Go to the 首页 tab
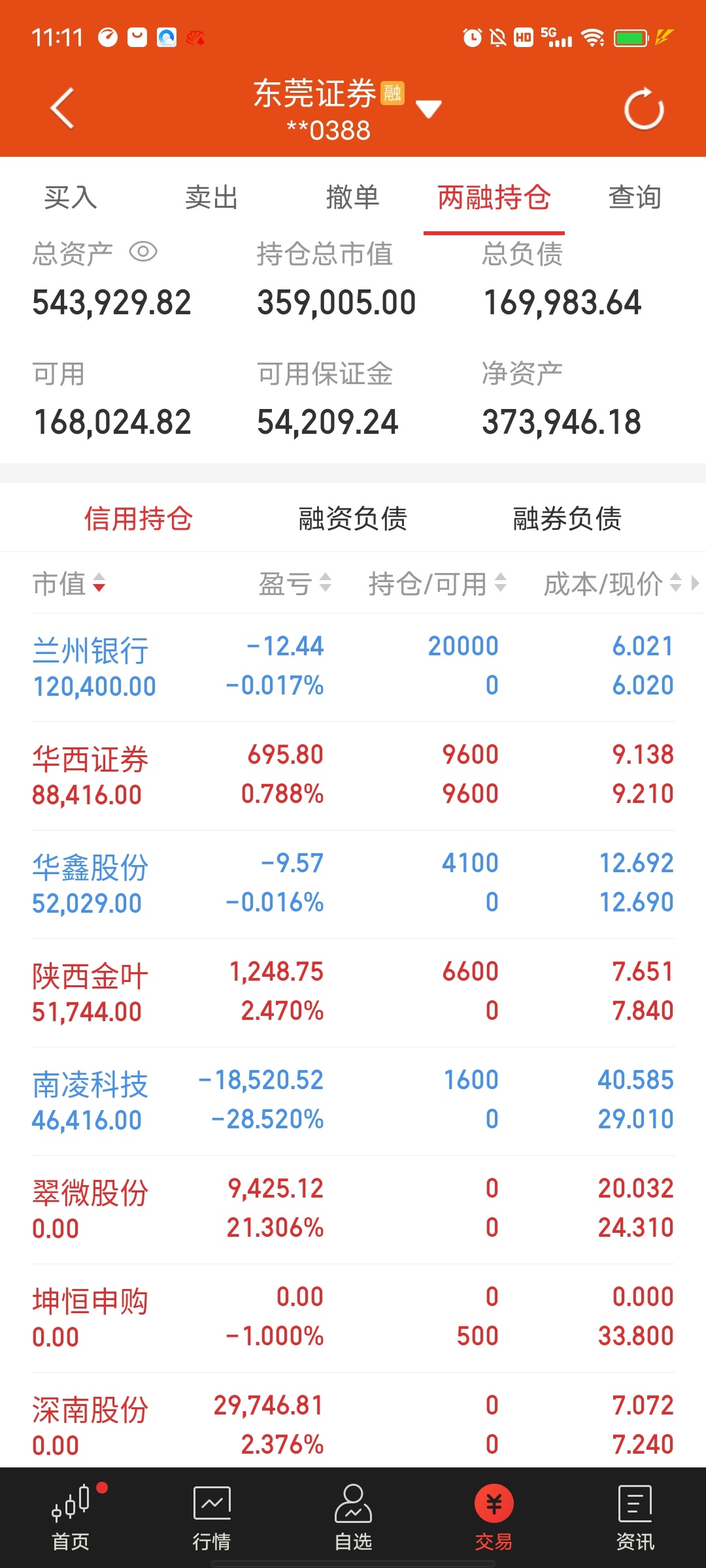Screen dimensions: 706x1568 tap(71, 1518)
